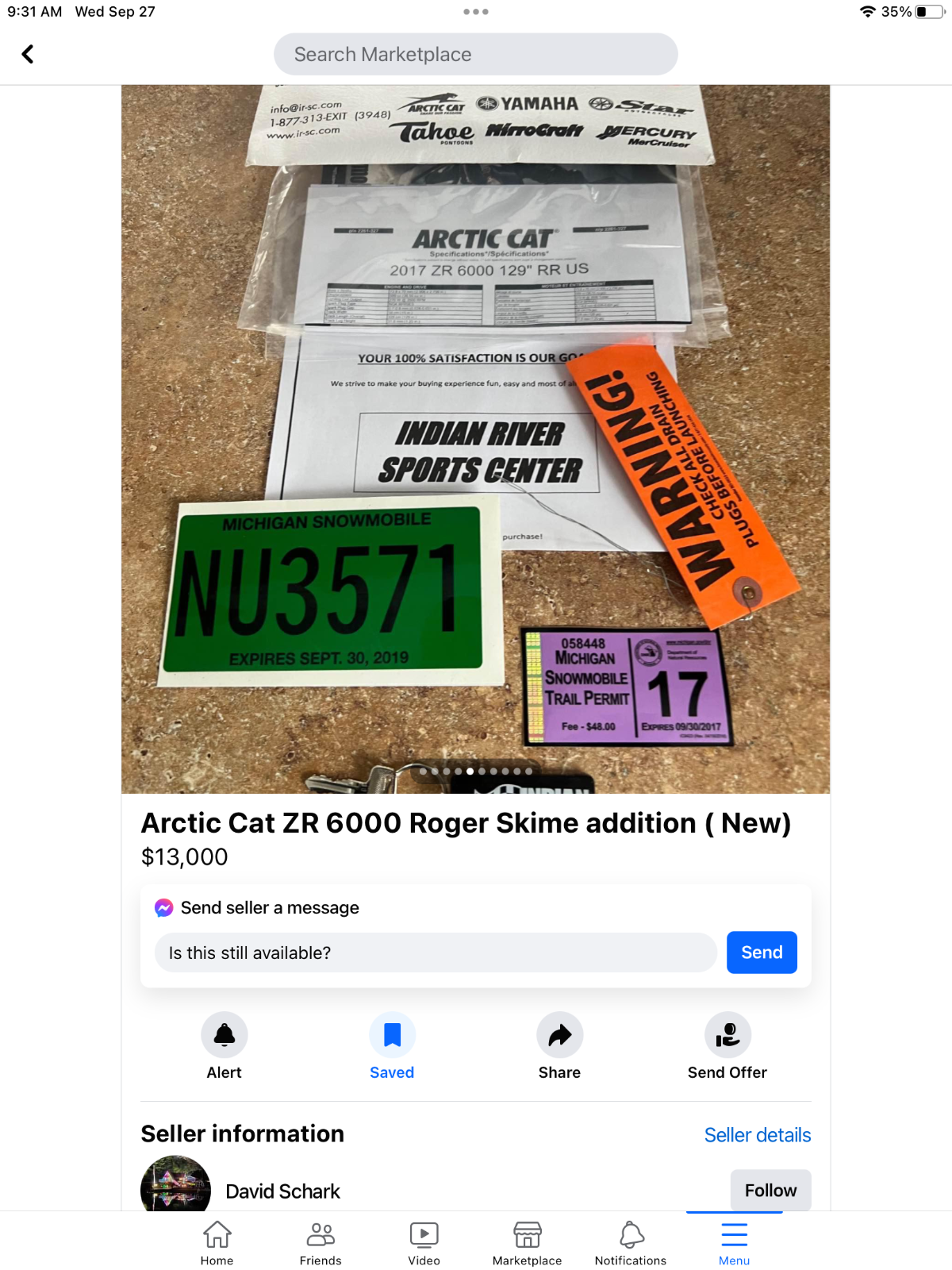This screenshot has height=1270, width=952.
Task: Switch to the Friends tab
Action: pyautogui.click(x=321, y=1243)
